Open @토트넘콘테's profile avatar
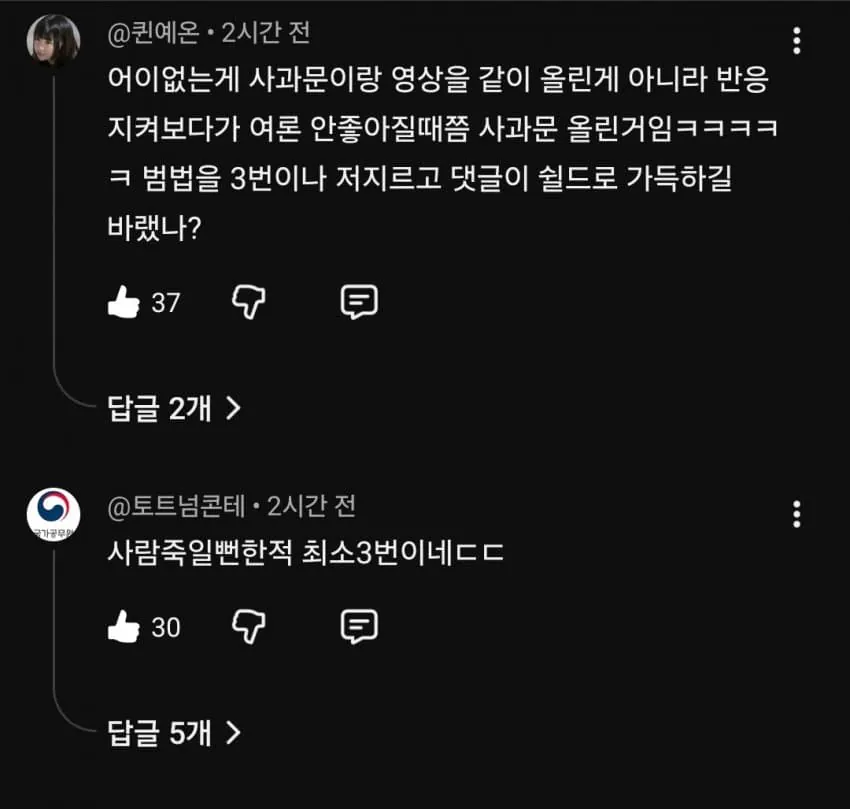 click(53, 514)
